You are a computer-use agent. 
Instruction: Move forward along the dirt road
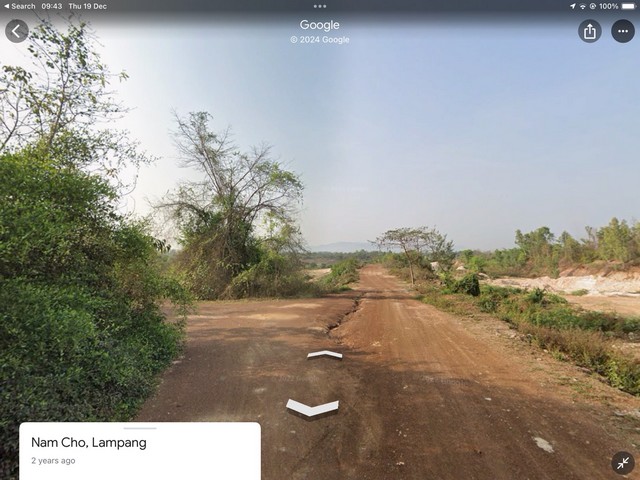pyautogui.click(x=324, y=354)
